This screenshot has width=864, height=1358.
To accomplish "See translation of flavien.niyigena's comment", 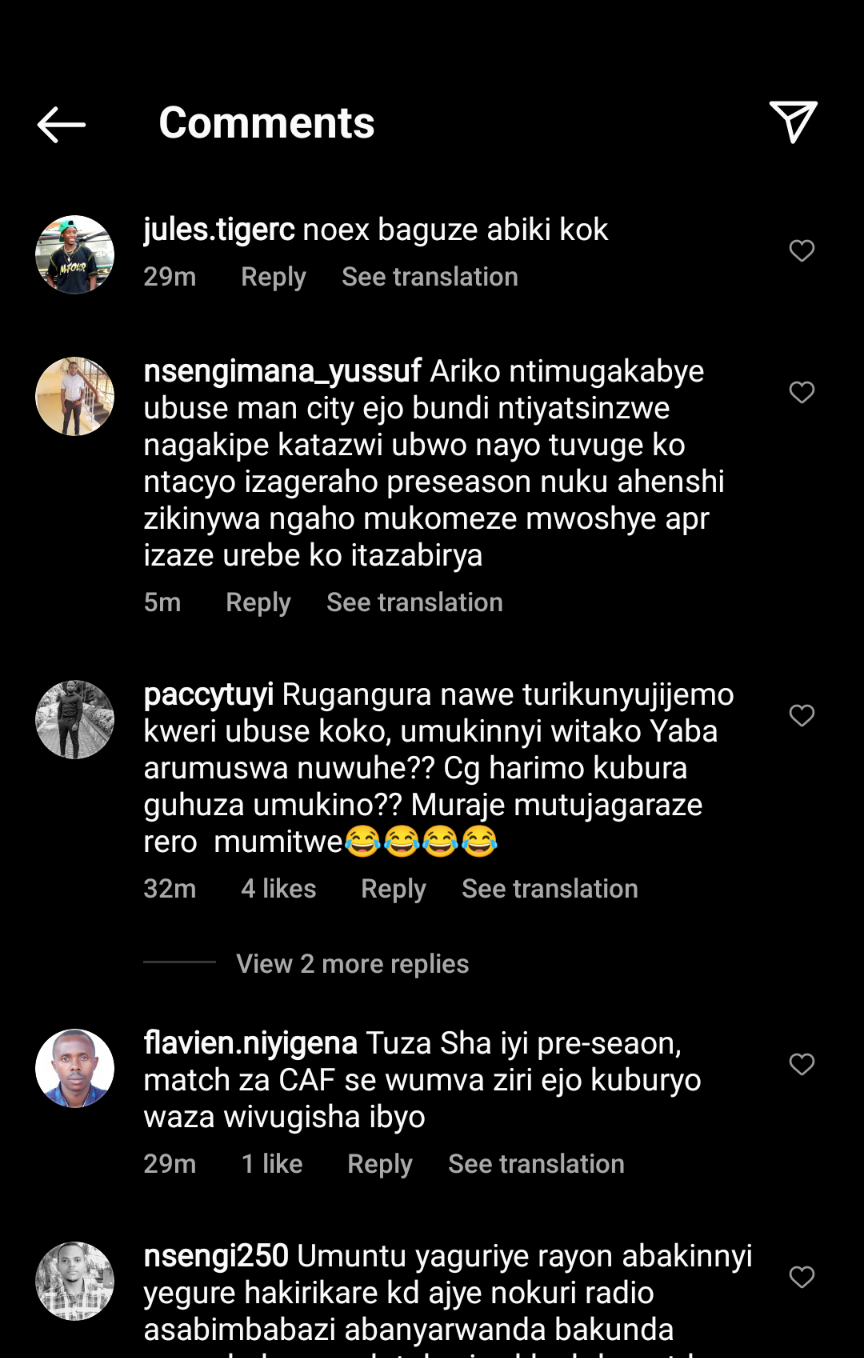I will click(536, 1164).
